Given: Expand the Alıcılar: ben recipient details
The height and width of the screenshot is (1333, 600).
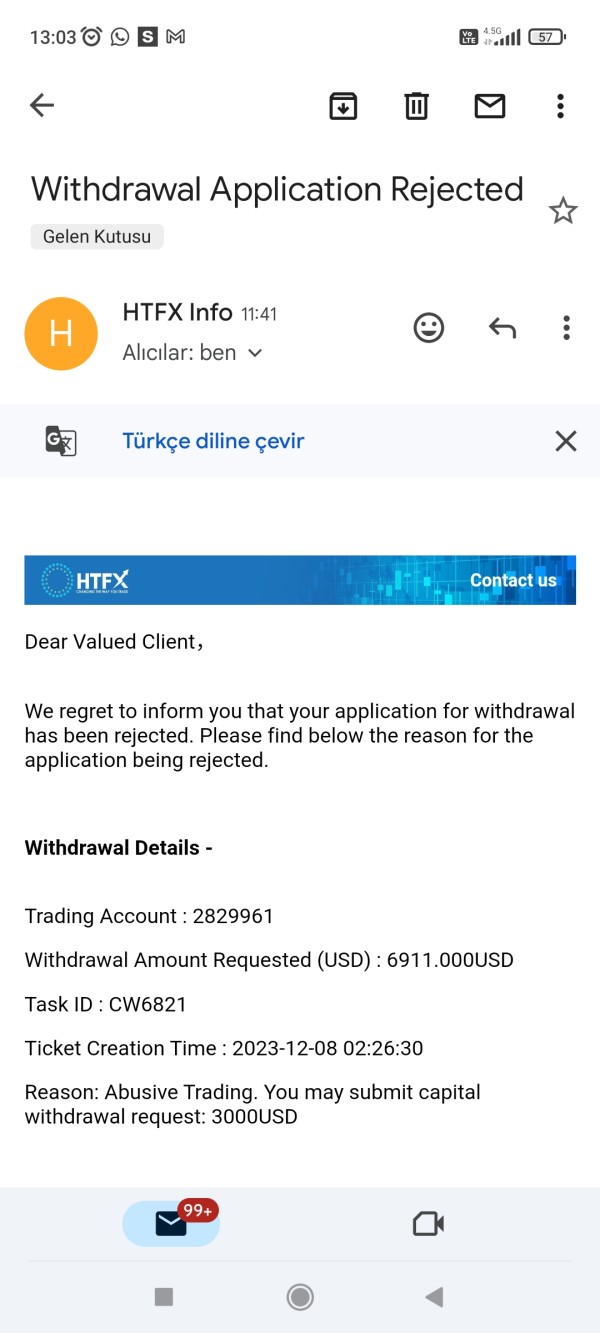Looking at the screenshot, I should 192,352.
